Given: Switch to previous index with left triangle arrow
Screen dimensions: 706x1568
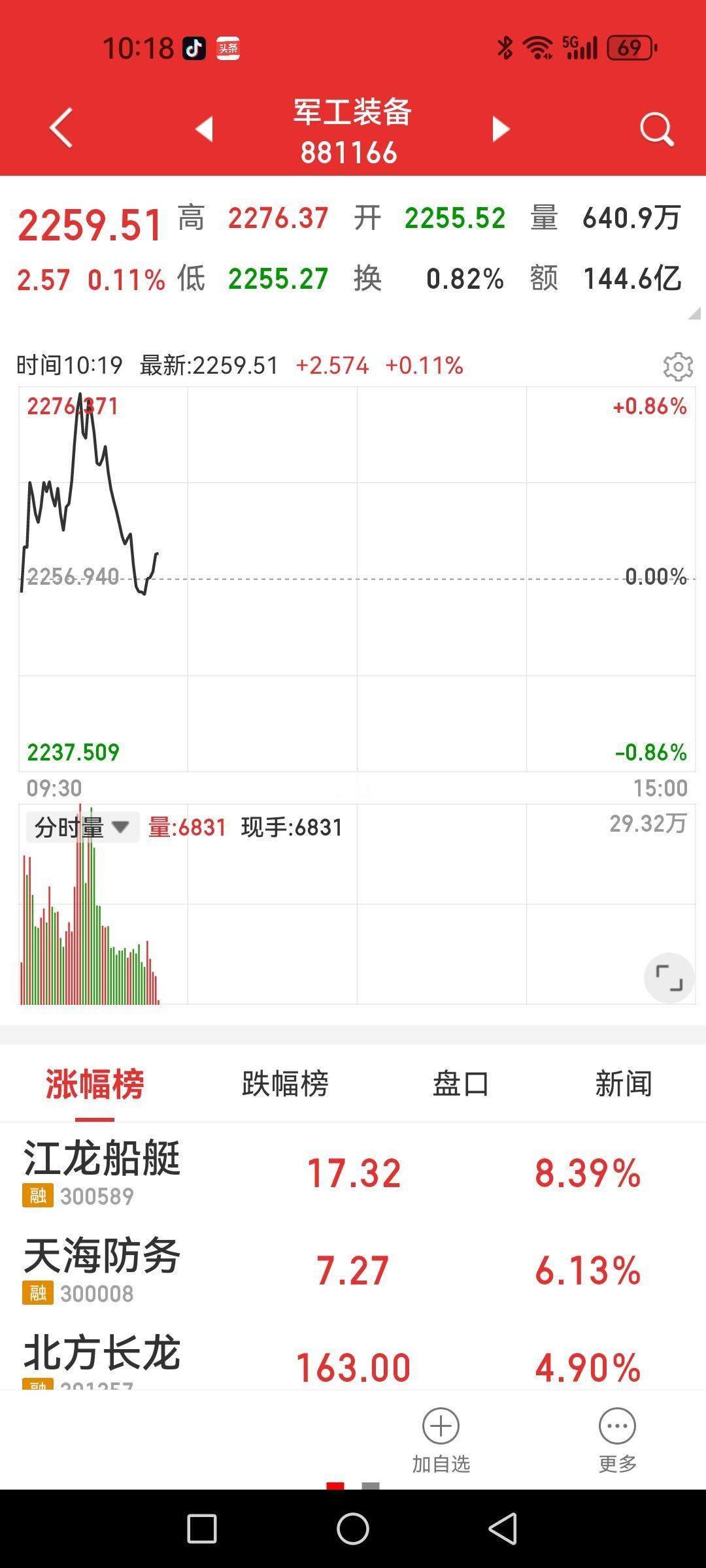Looking at the screenshot, I should coord(205,128).
